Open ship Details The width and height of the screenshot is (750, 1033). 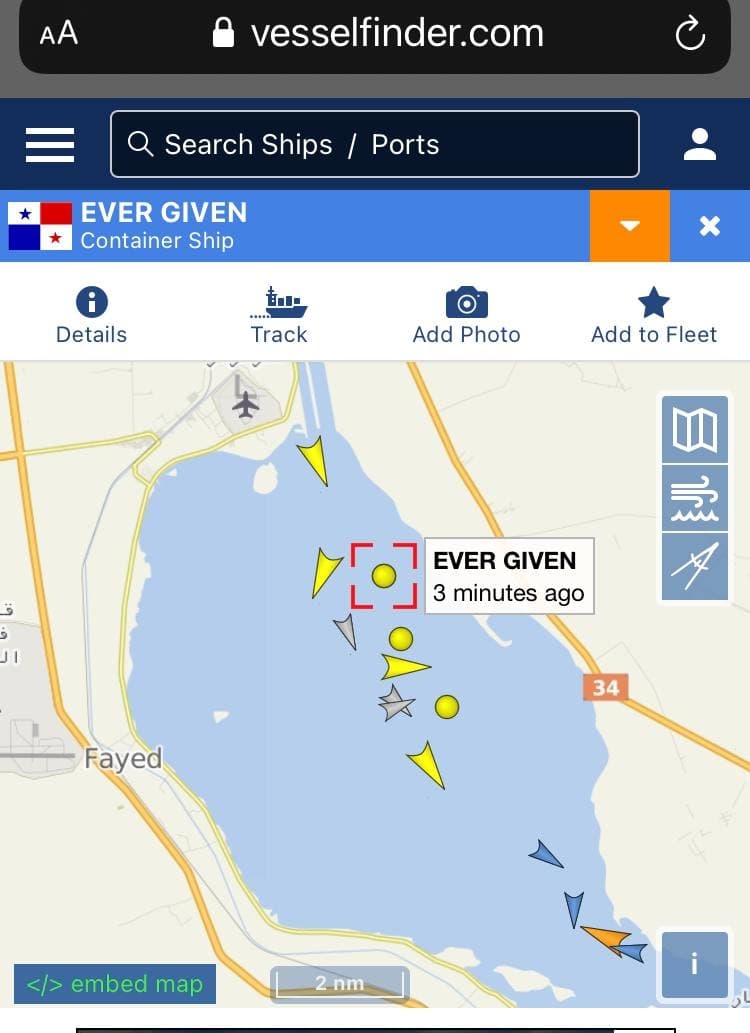tap(92, 315)
